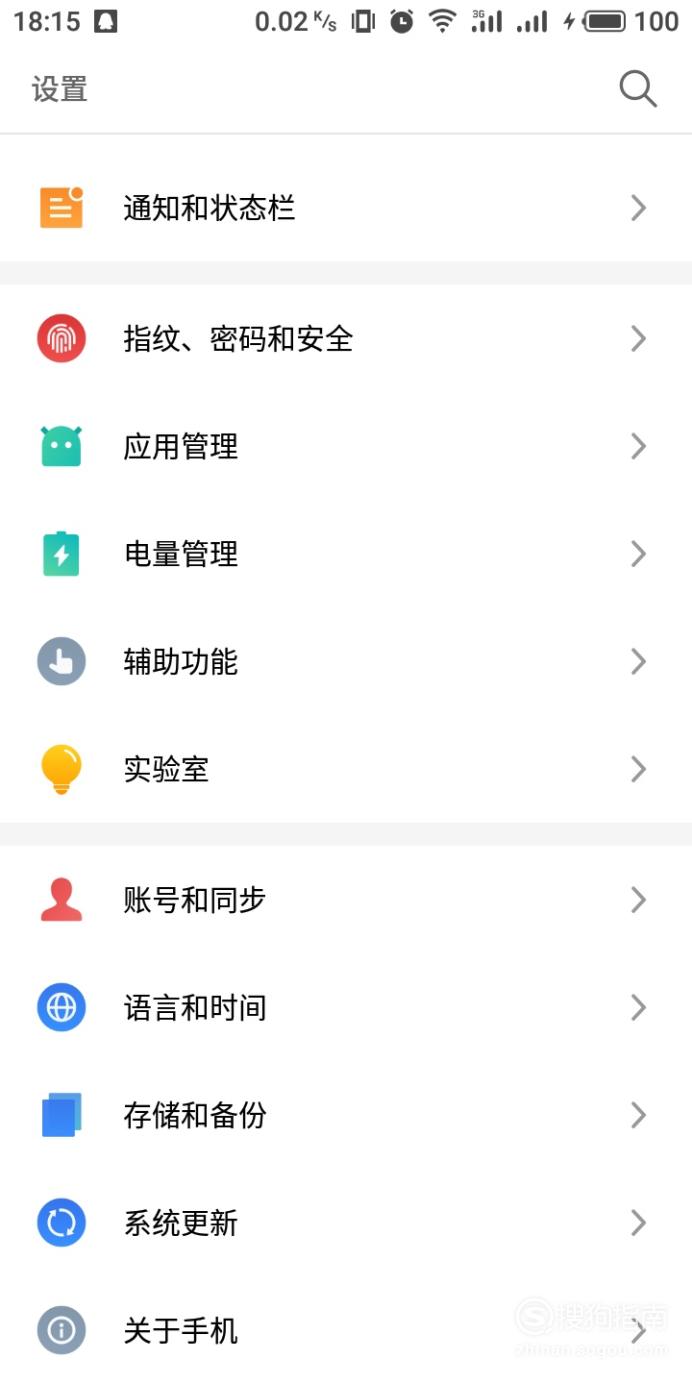This screenshot has width=692, height=1384.
Task: Open 通知和状态栏 settings
Action: pyautogui.click(x=346, y=208)
